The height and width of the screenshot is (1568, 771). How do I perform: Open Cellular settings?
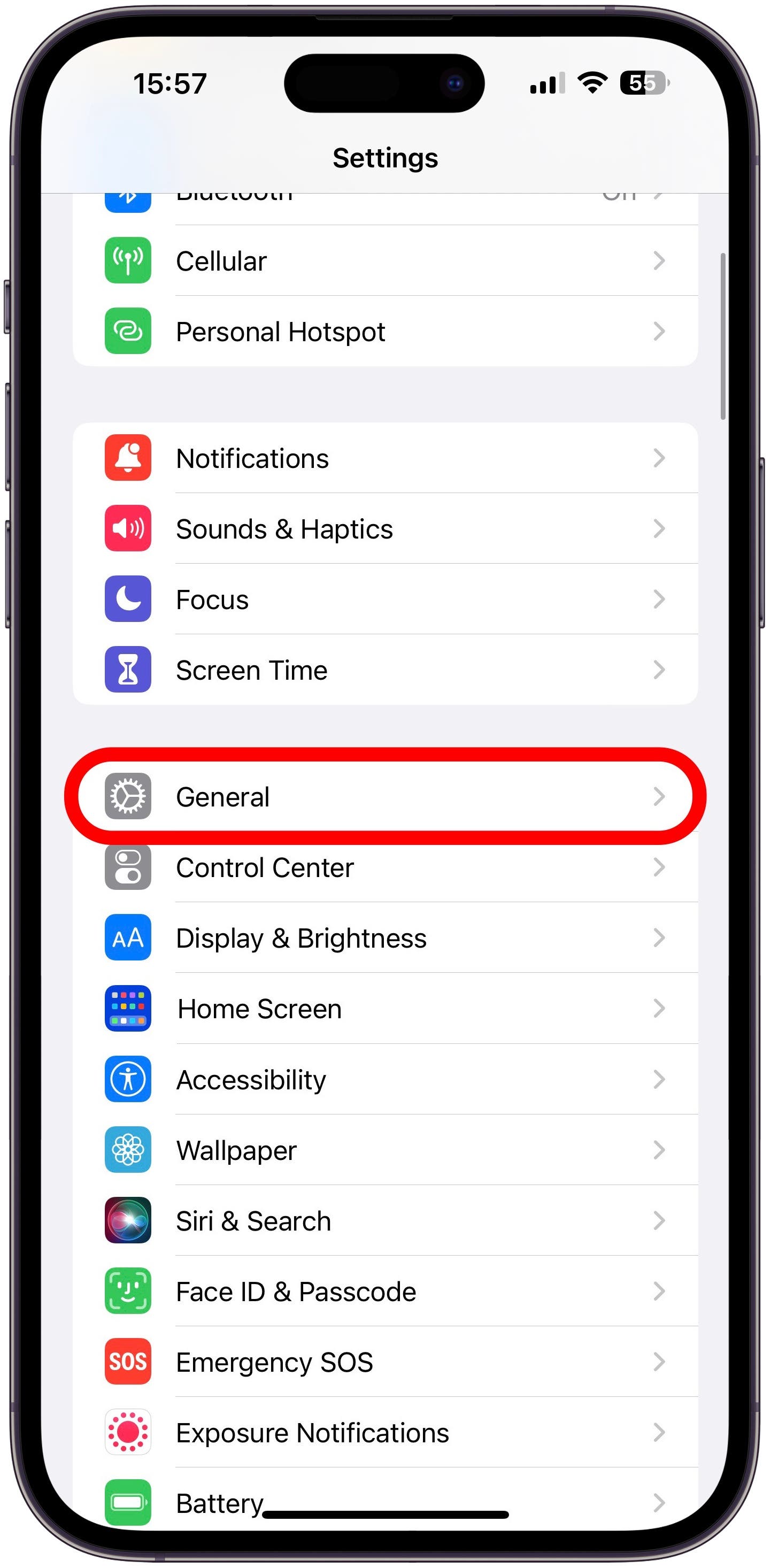tap(384, 260)
